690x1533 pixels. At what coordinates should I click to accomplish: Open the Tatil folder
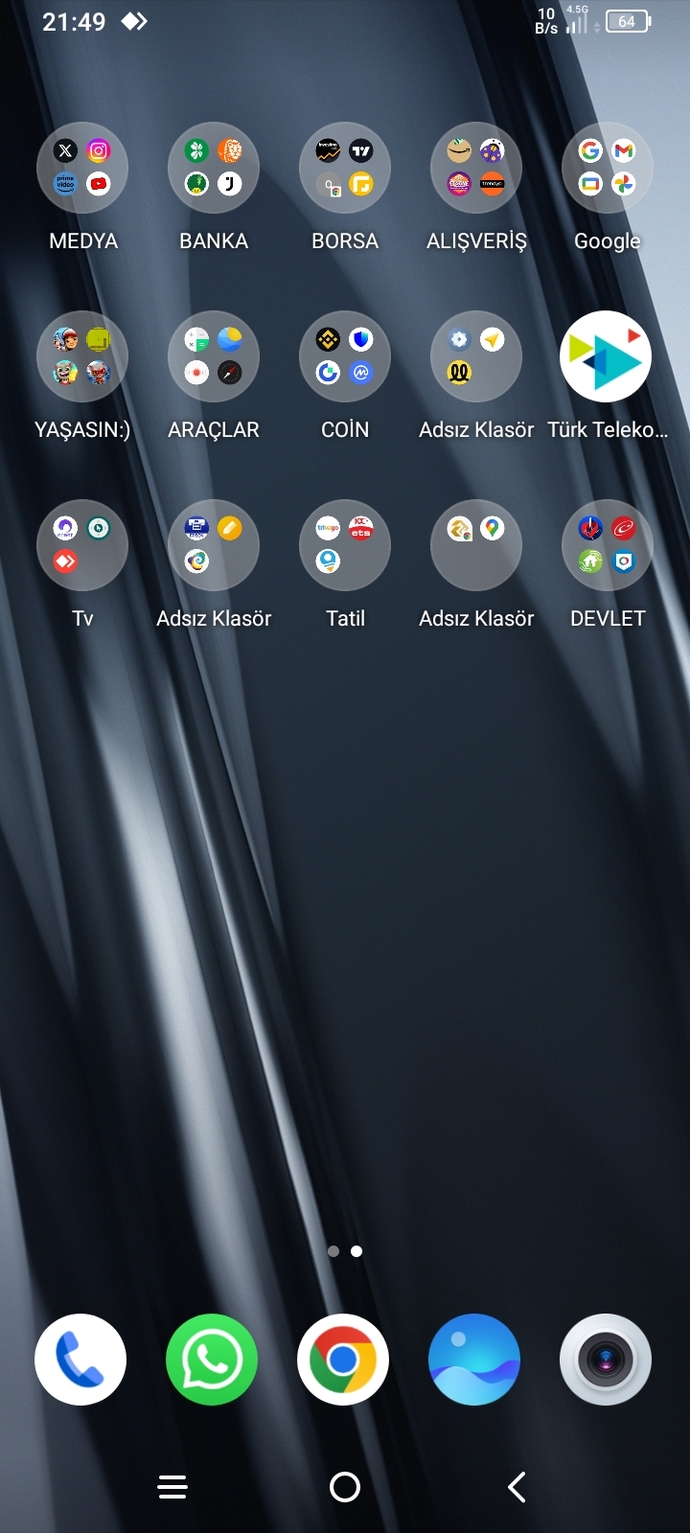tap(345, 546)
